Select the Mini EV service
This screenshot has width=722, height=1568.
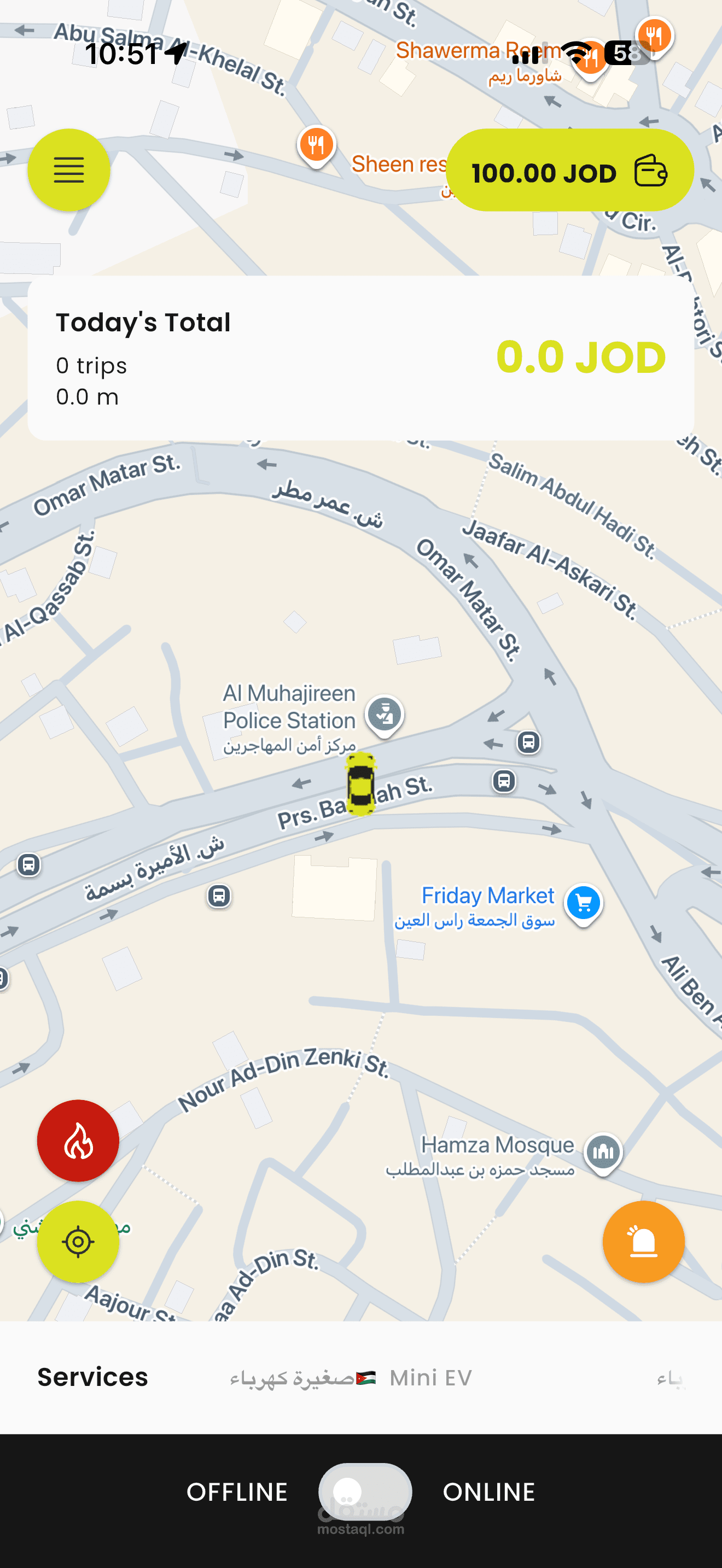[x=430, y=1378]
